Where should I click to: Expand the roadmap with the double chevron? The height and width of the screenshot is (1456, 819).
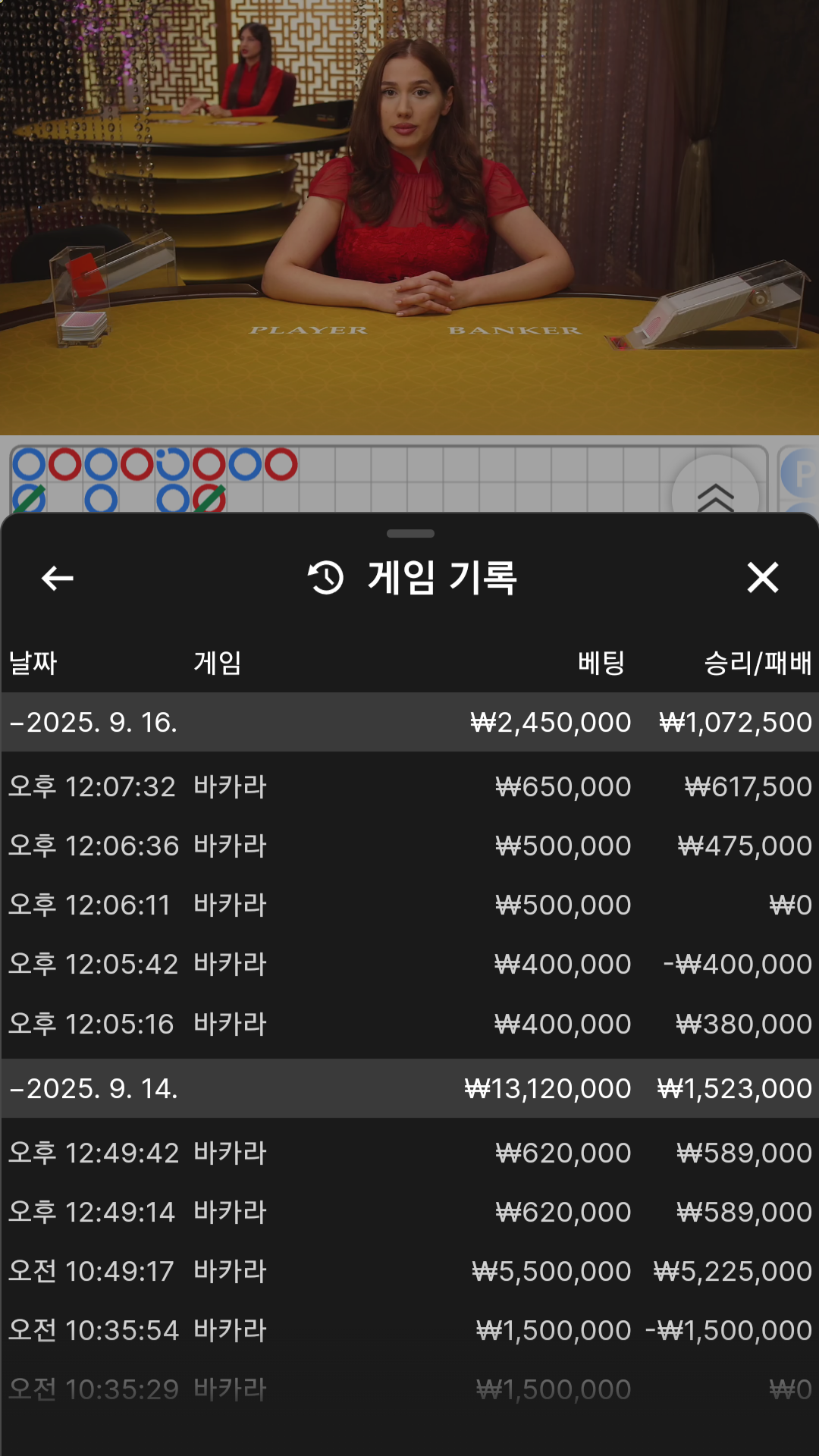(x=715, y=493)
